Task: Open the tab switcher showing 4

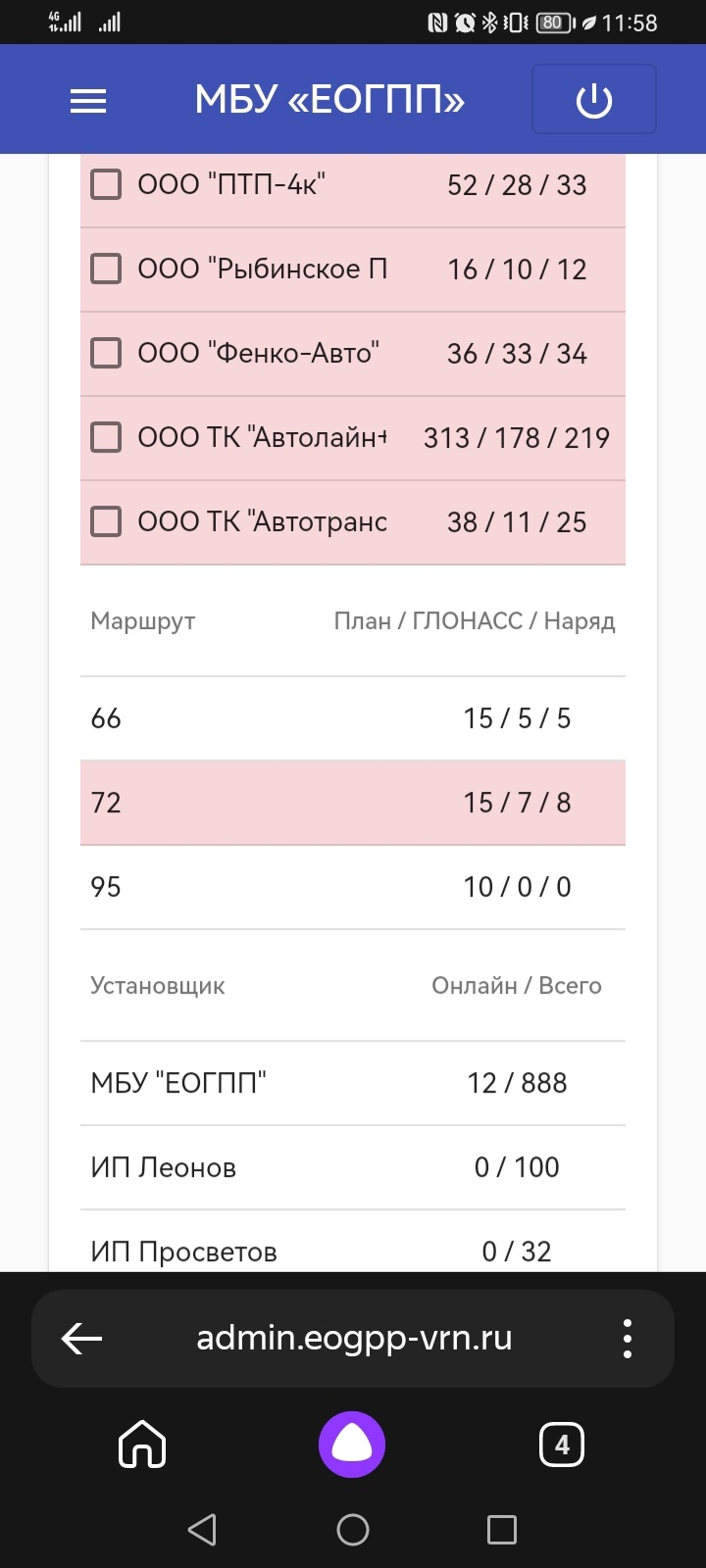Action: (x=562, y=1445)
